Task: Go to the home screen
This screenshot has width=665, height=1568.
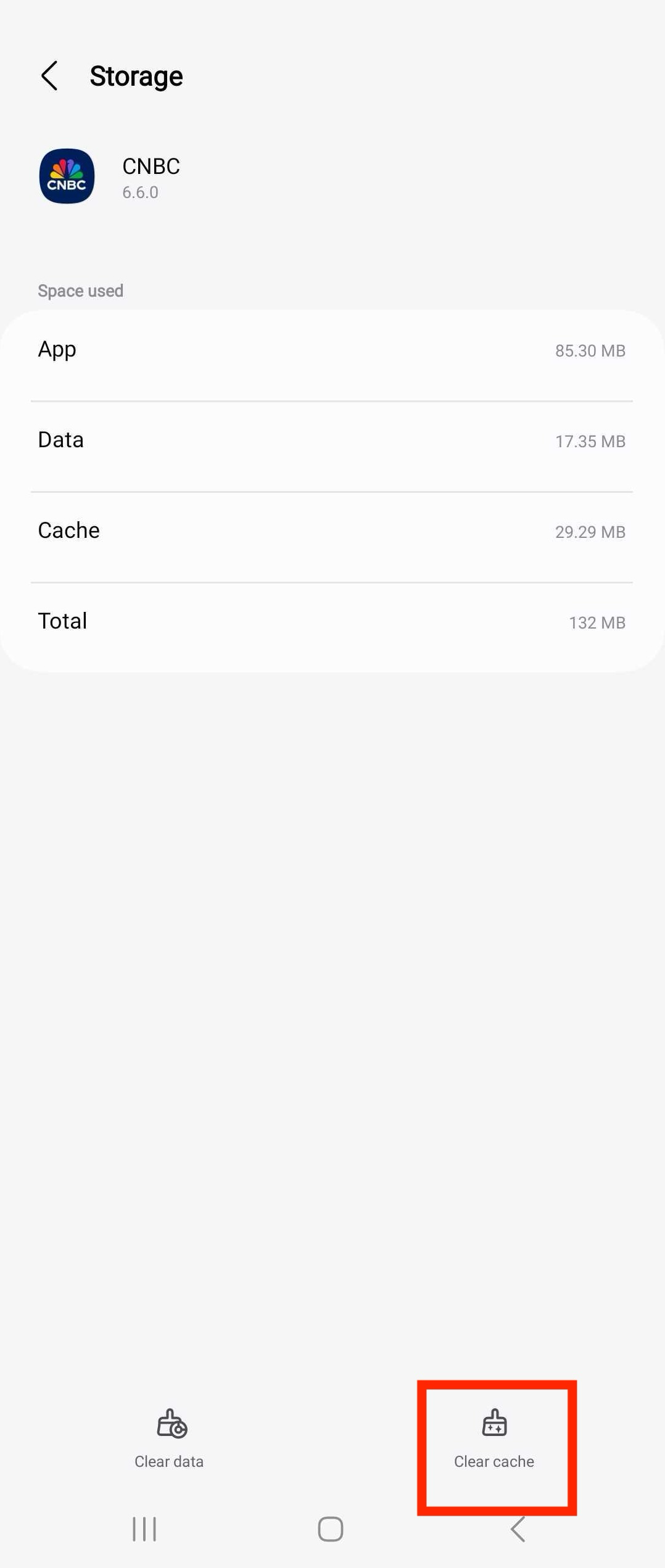Action: pyautogui.click(x=331, y=1529)
